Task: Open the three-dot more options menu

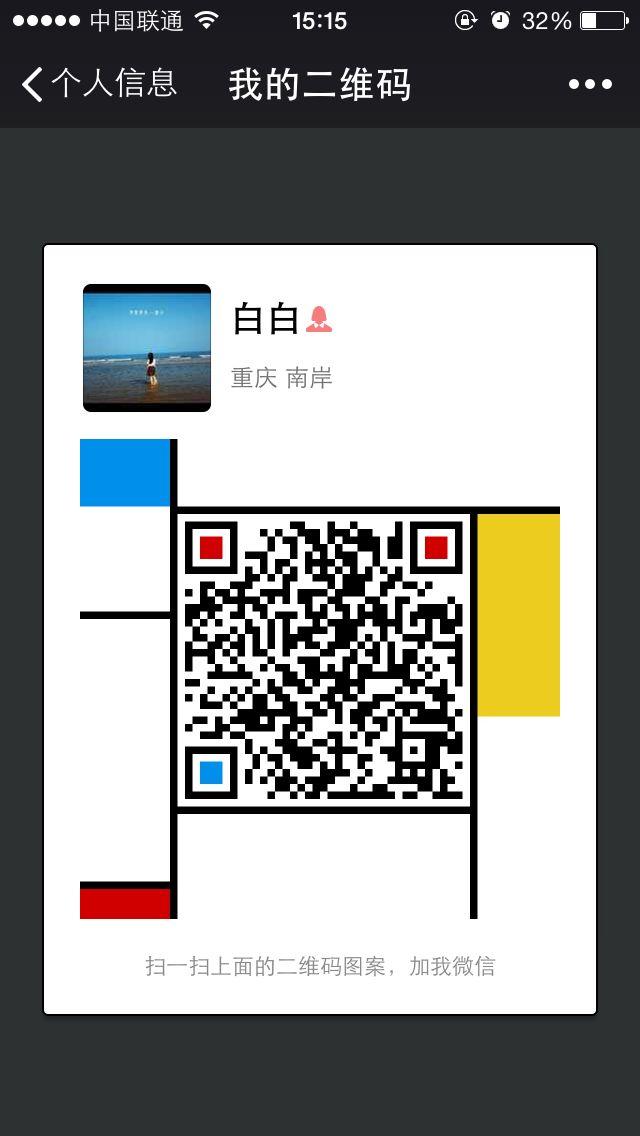Action: click(x=590, y=84)
